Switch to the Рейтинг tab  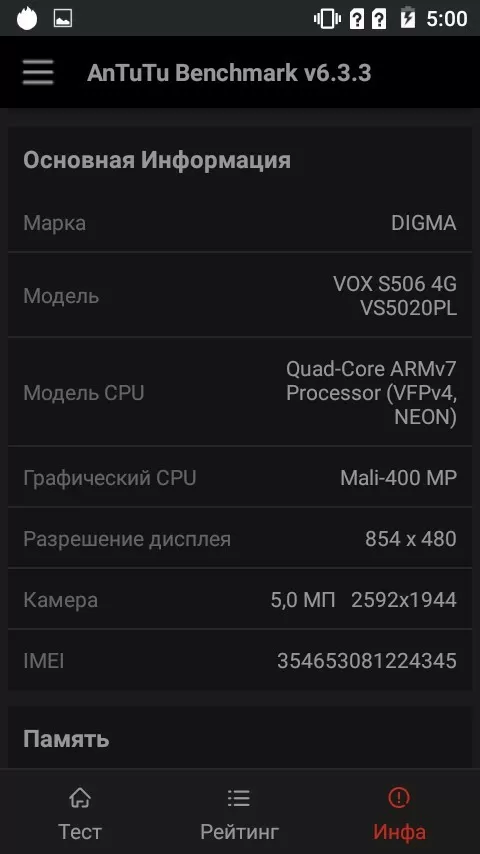click(240, 812)
